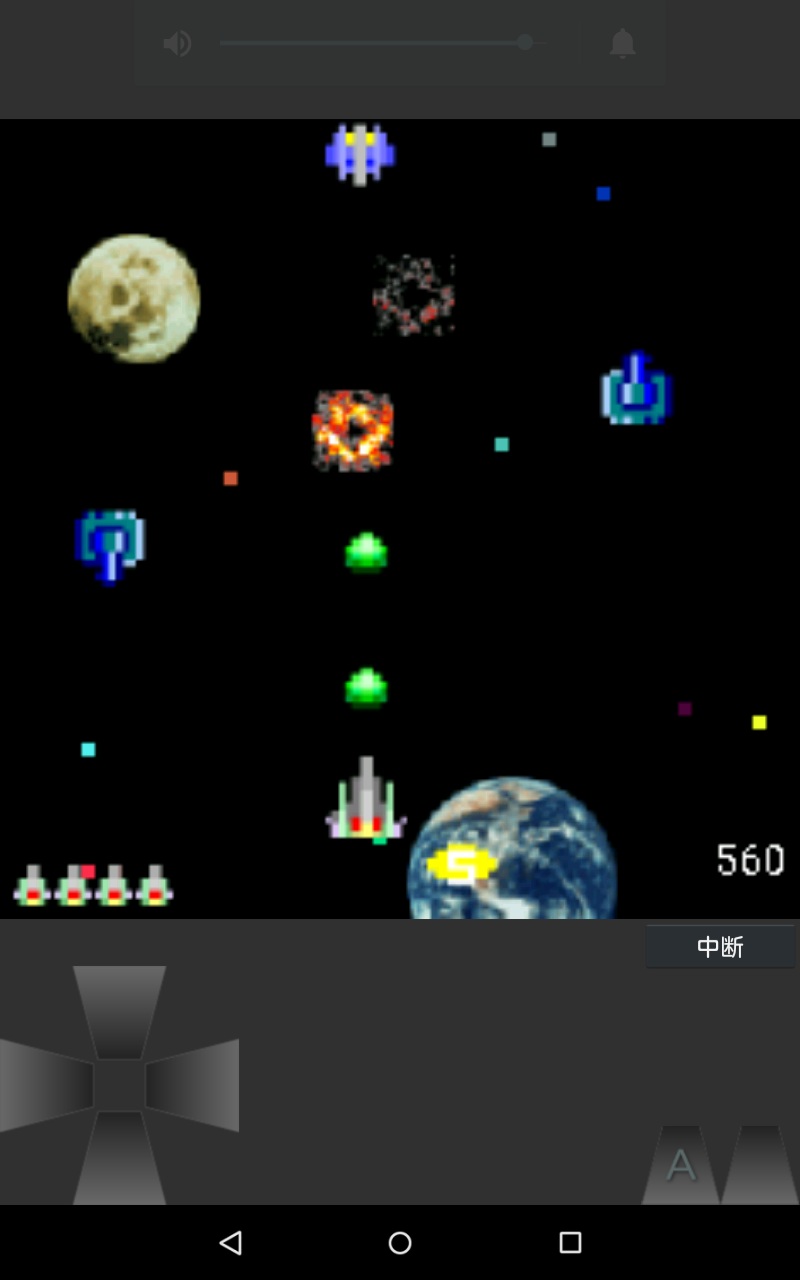800x1280 pixels.
Task: Fire with the A button
Action: 681,1165
